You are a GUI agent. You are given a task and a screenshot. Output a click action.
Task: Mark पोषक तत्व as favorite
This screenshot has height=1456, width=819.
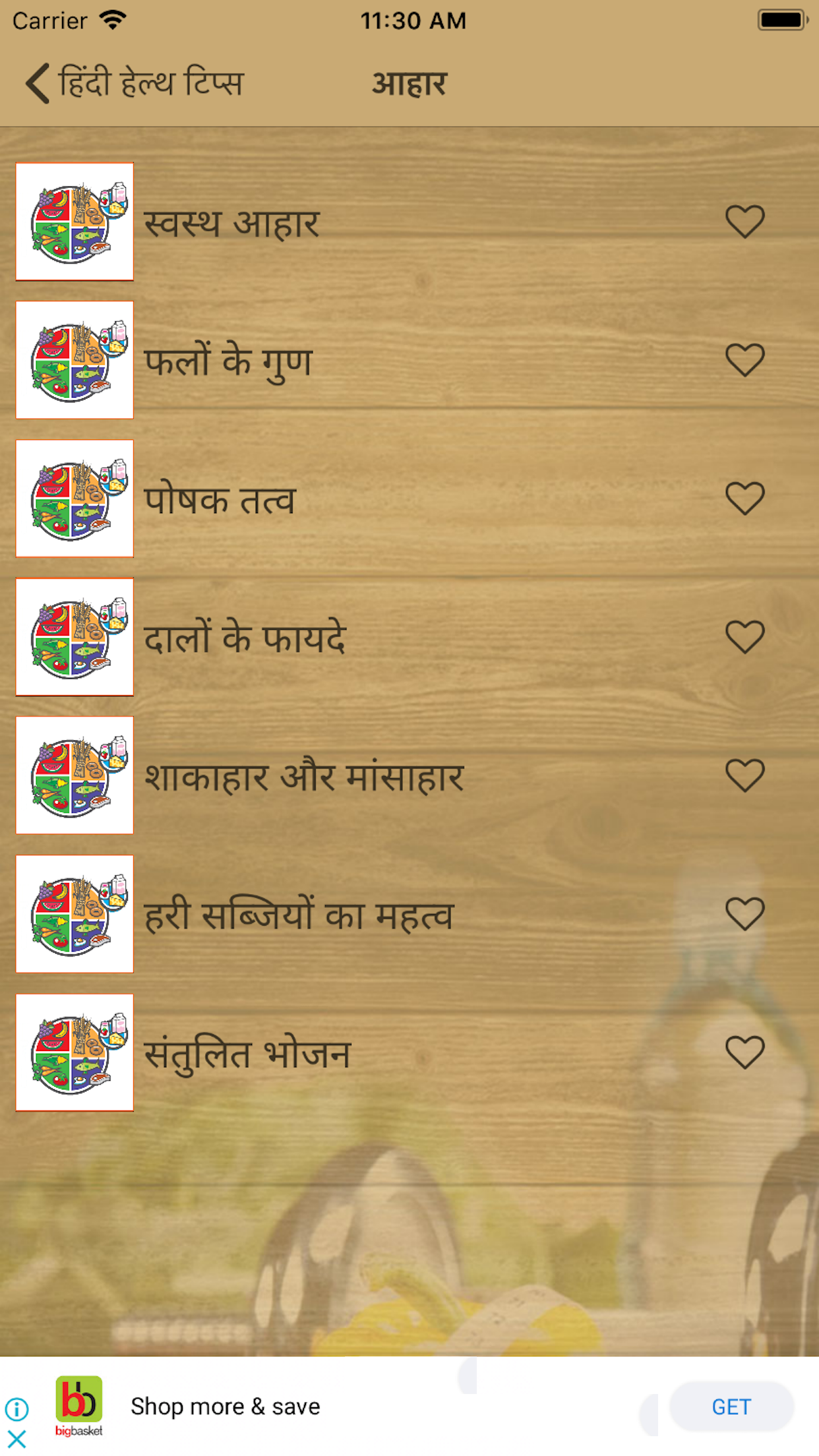click(744, 499)
